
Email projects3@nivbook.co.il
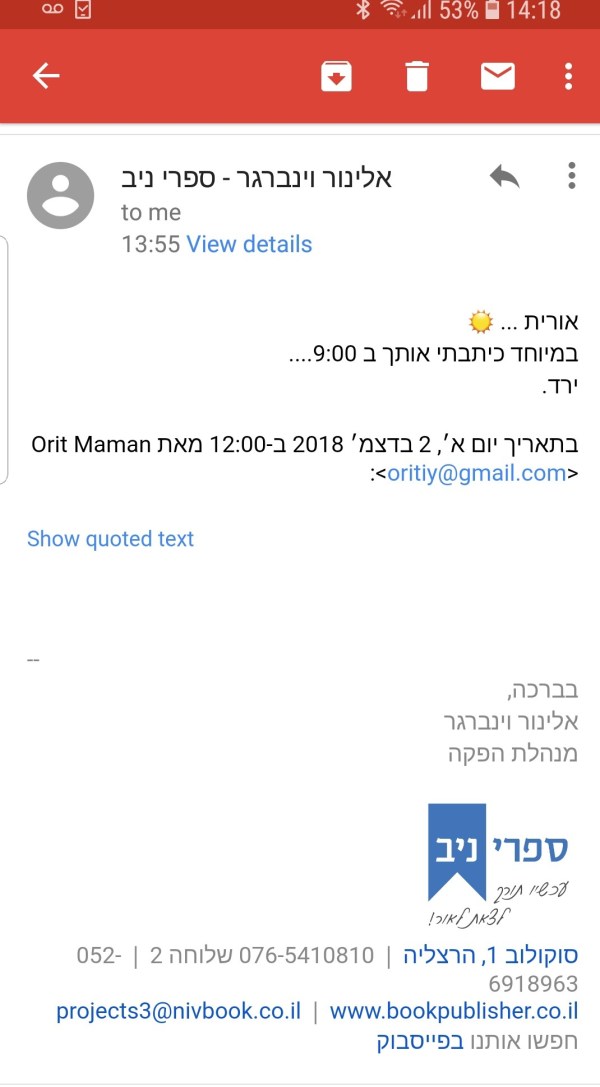pos(178,1011)
